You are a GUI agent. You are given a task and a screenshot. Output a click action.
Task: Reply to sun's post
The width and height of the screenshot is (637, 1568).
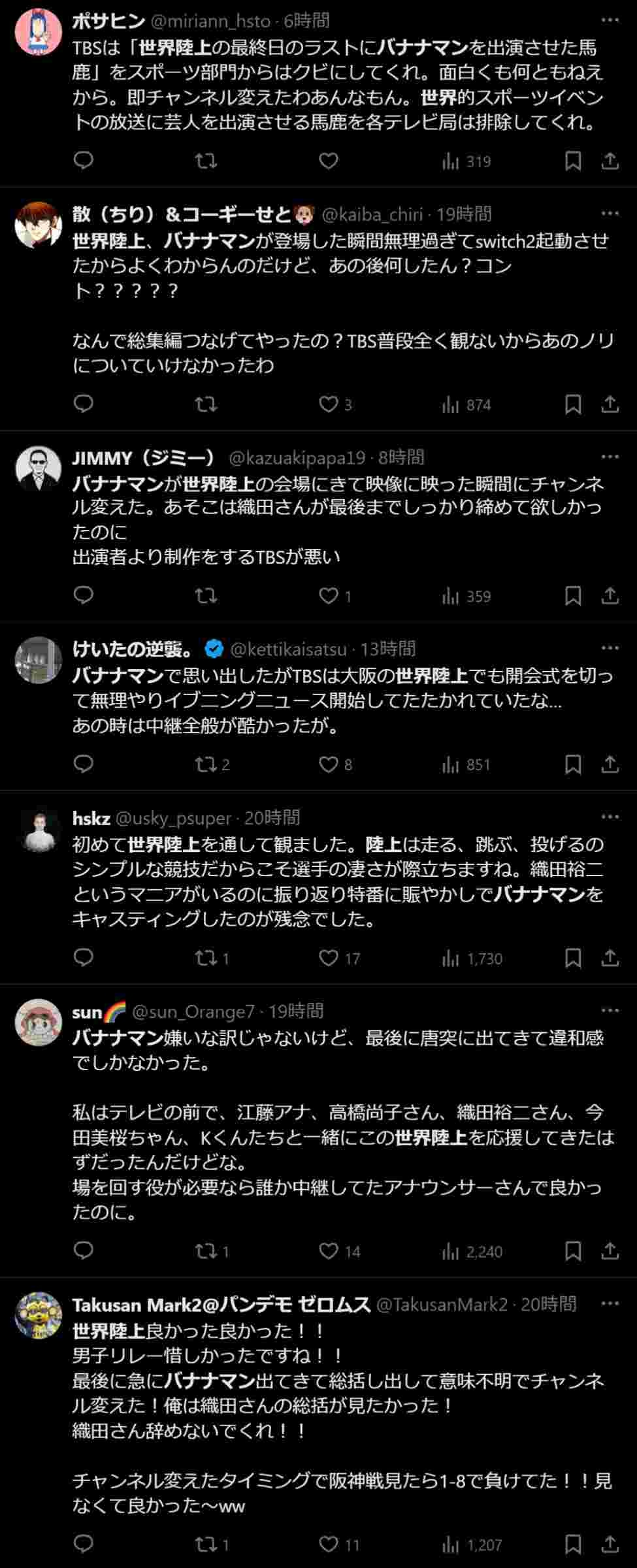pyautogui.click(x=84, y=1251)
